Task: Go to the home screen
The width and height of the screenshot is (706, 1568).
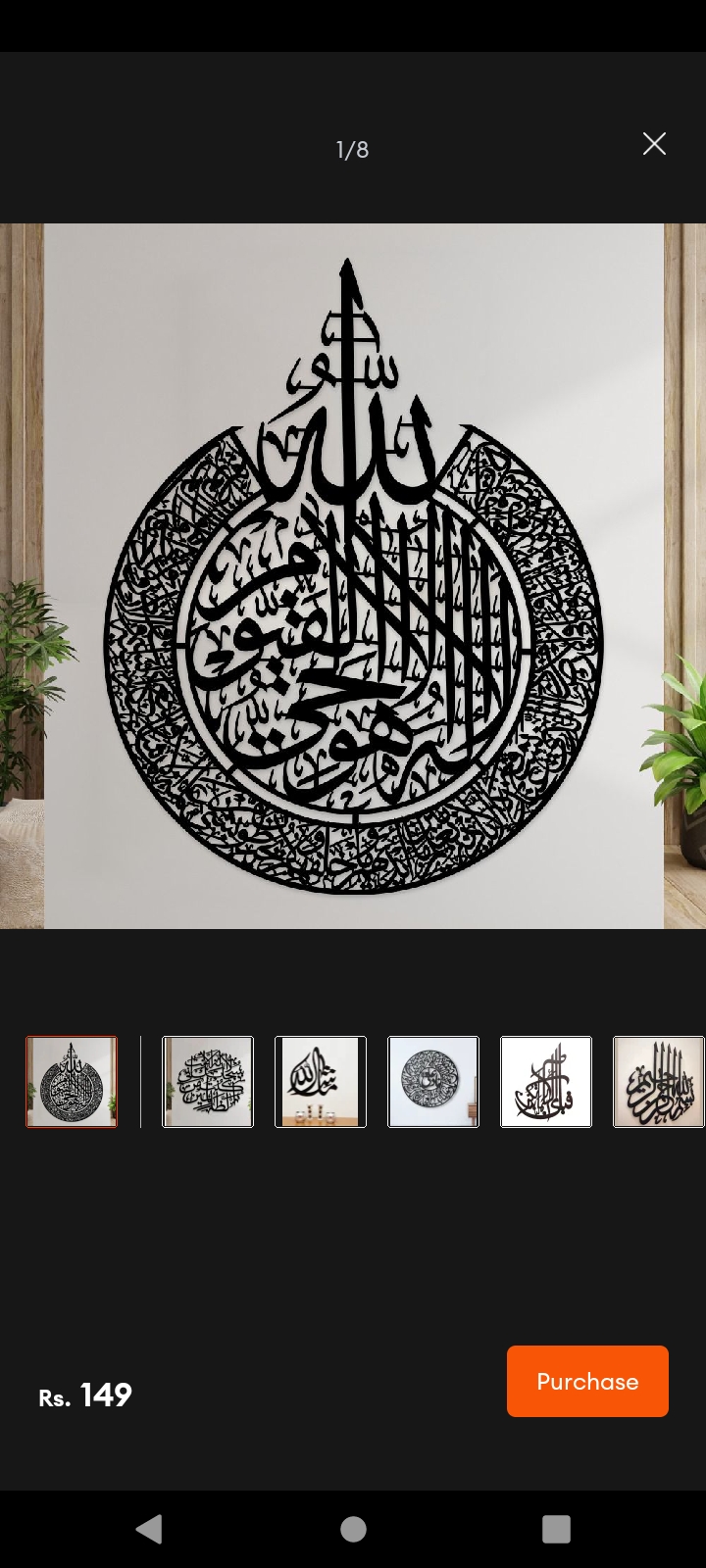Action: click(353, 1529)
